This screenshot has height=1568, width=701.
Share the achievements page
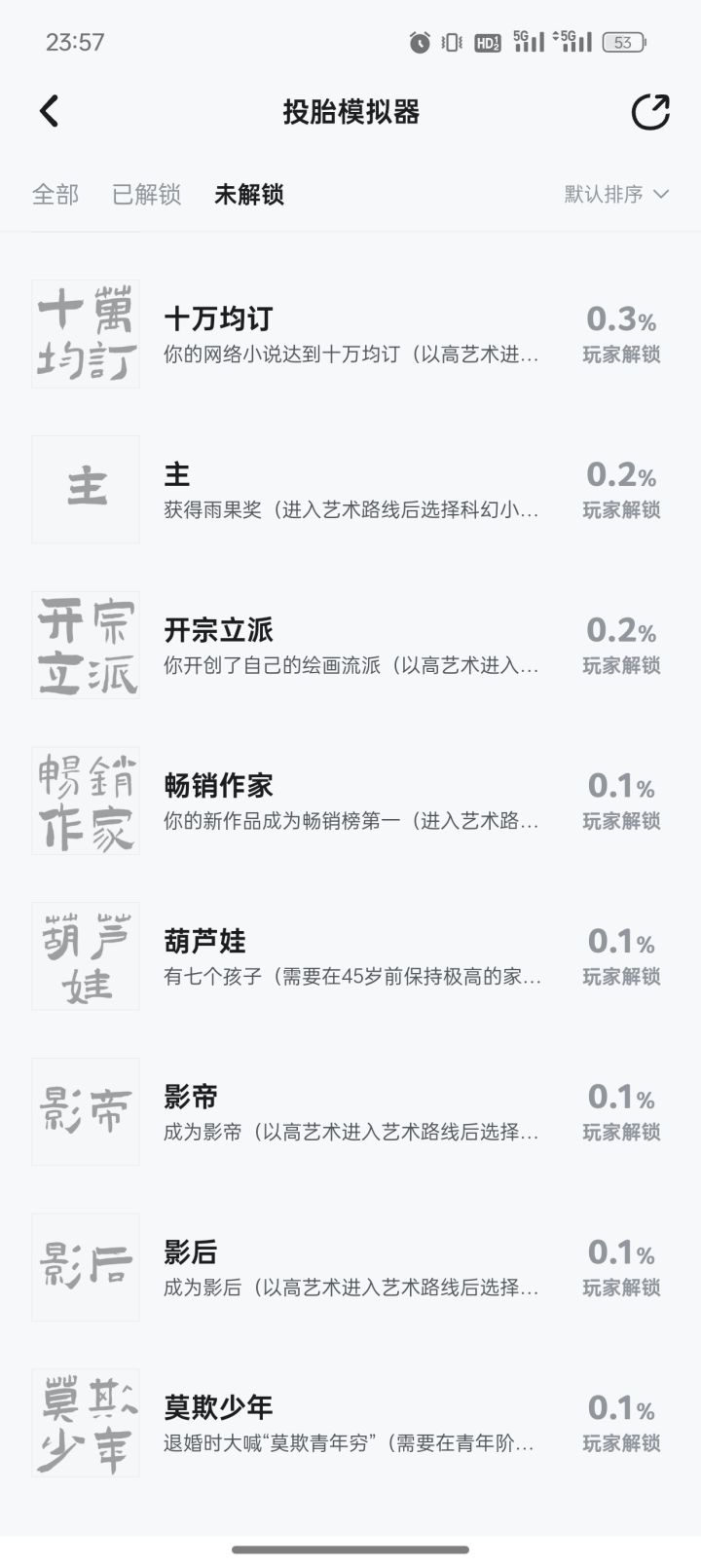click(x=649, y=112)
